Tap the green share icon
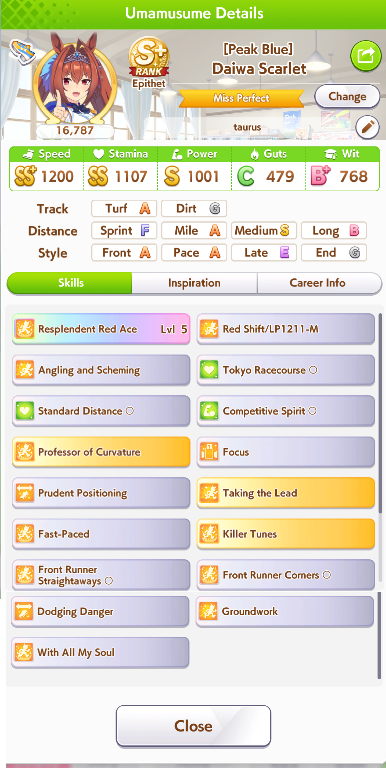Viewport: 386px width, 770px height. (x=365, y=55)
